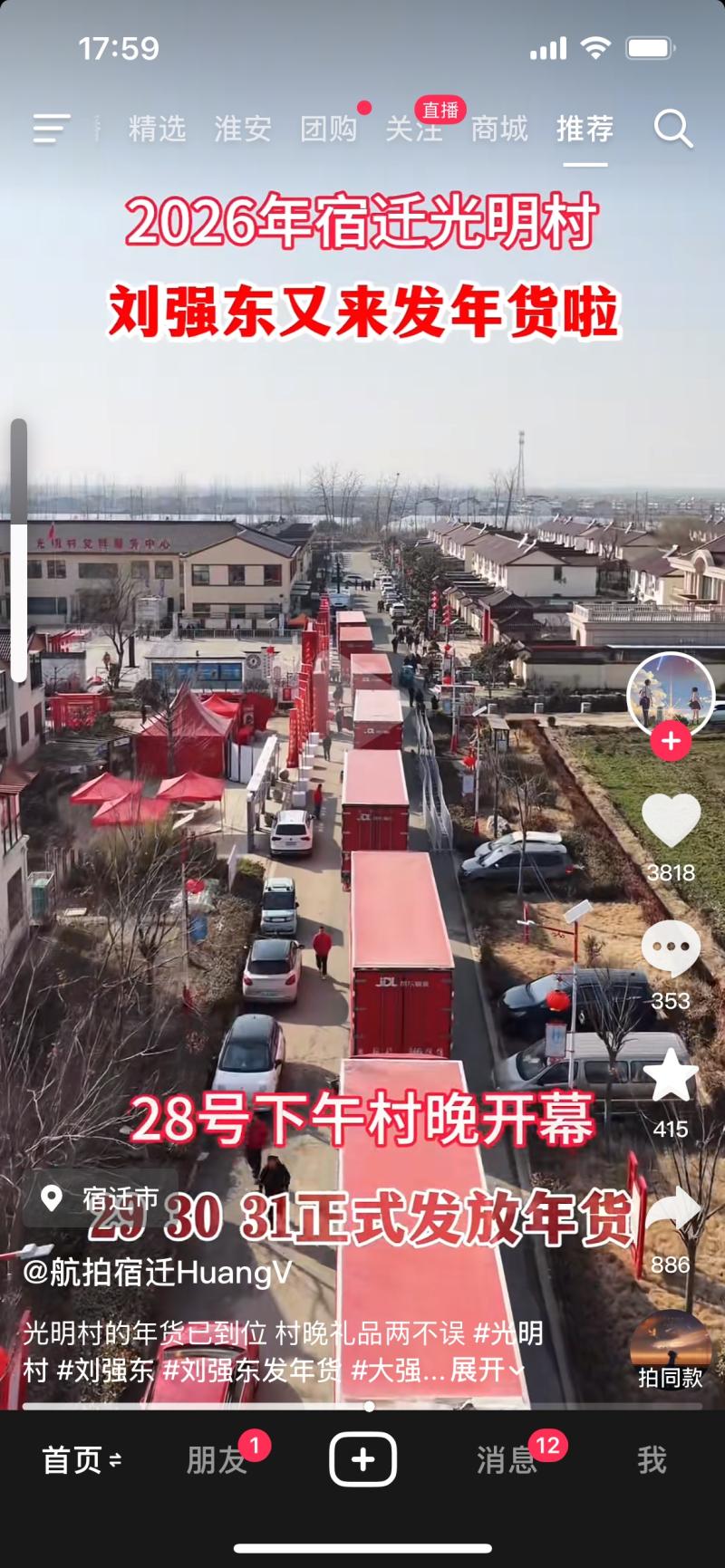
Task: Switch to the 精选 tab
Action: [157, 129]
